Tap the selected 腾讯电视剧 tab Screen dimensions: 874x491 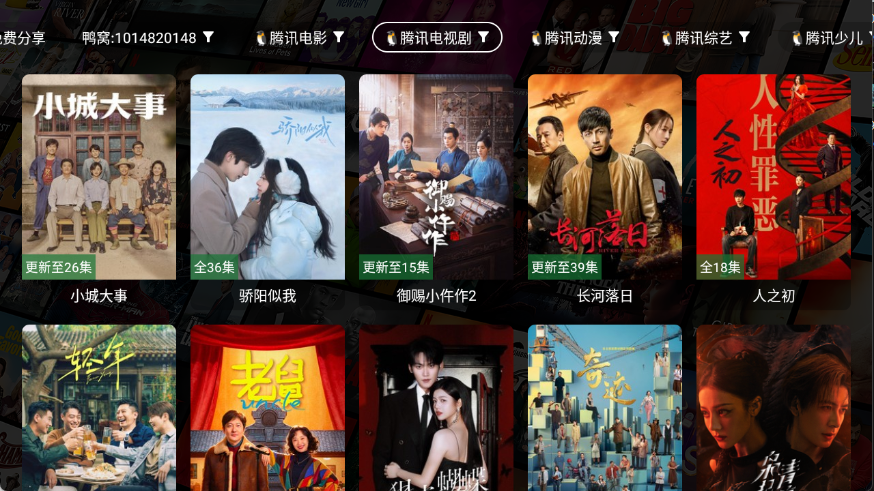pos(437,38)
